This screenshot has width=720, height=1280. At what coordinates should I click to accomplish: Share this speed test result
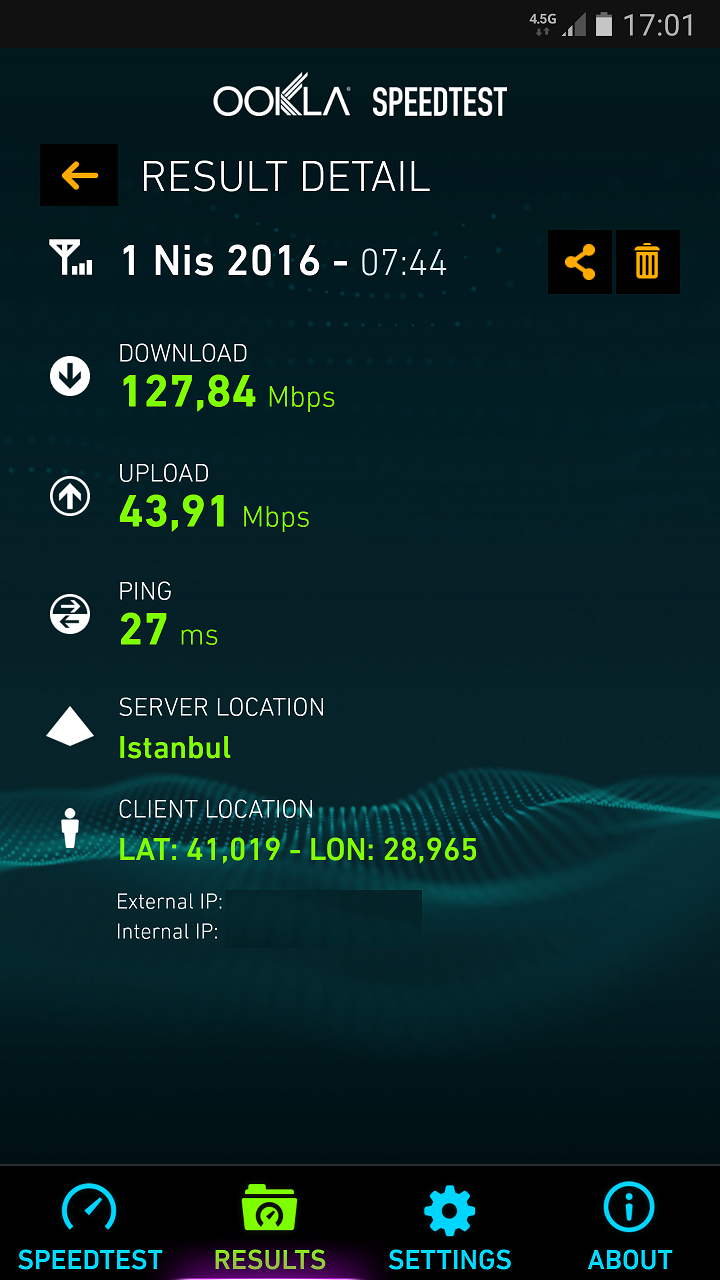[580, 262]
